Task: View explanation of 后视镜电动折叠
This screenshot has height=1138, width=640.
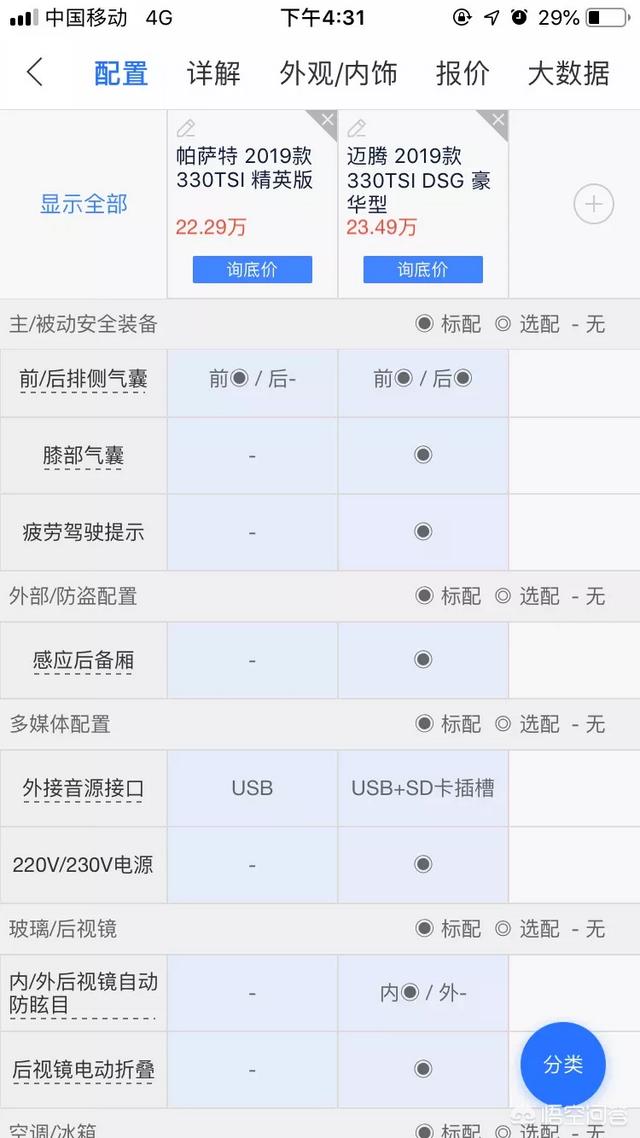Action: 83,1069
